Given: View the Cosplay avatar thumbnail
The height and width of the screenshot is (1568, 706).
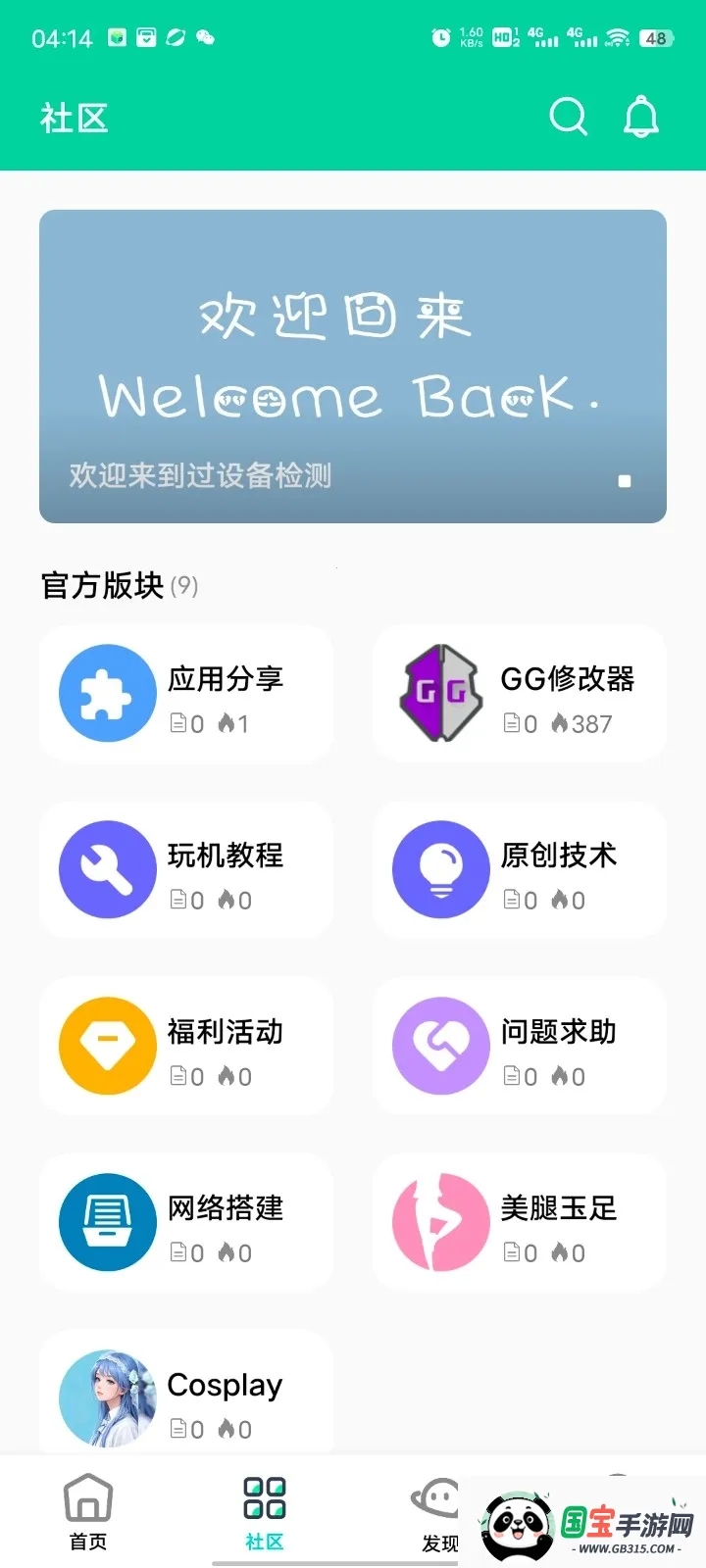Looking at the screenshot, I should 106,1398.
